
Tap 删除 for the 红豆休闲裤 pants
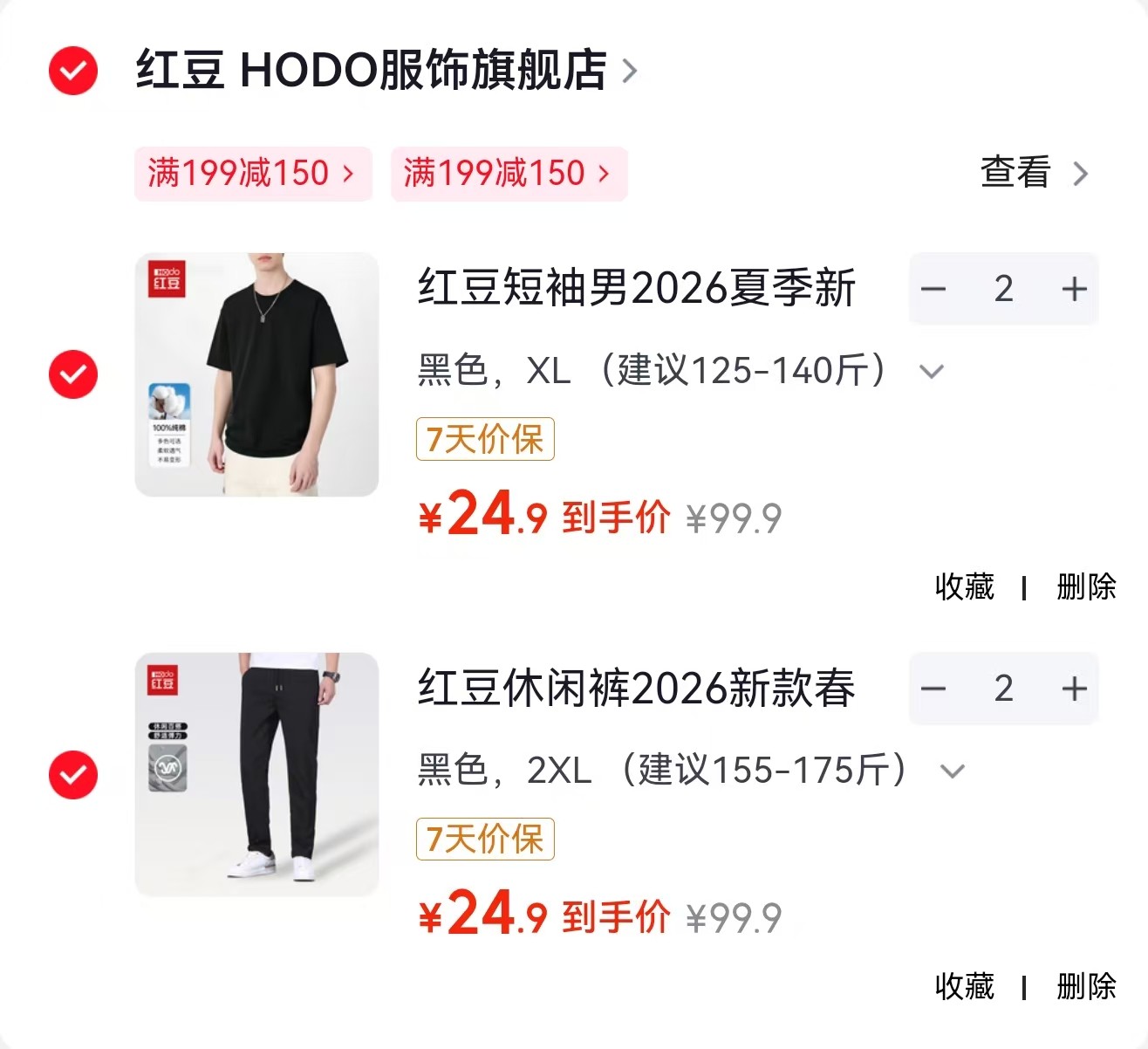tap(1086, 986)
